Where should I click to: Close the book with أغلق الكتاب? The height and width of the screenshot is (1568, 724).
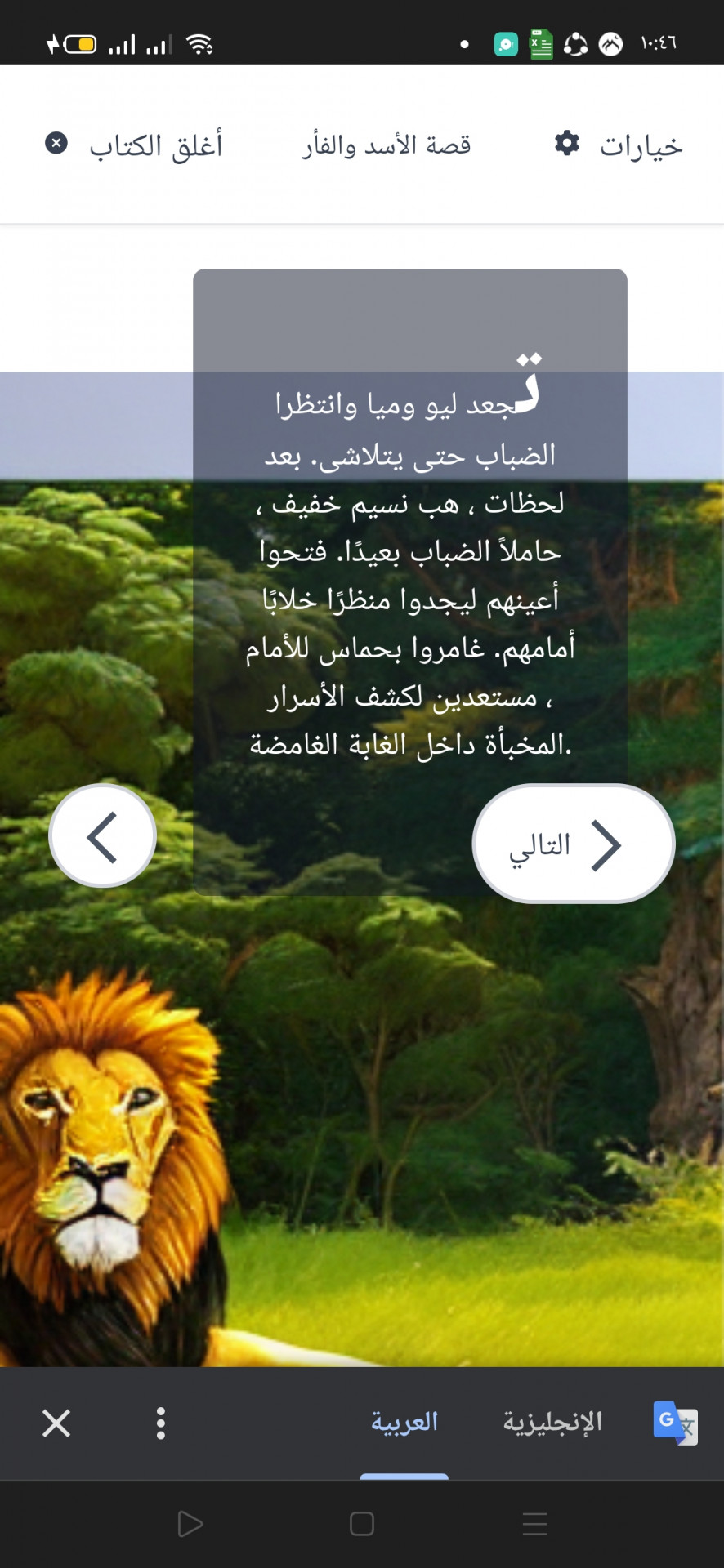point(135,145)
